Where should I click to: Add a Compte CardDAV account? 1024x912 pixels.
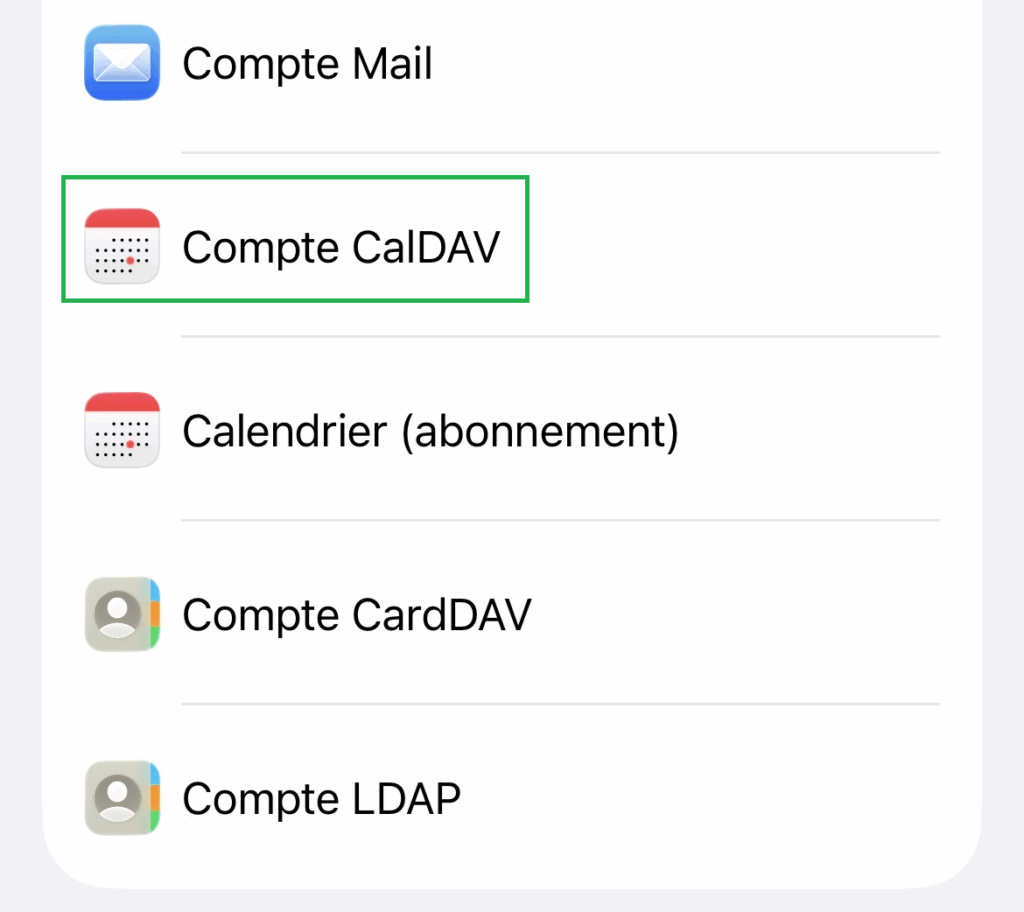pyautogui.click(x=356, y=615)
